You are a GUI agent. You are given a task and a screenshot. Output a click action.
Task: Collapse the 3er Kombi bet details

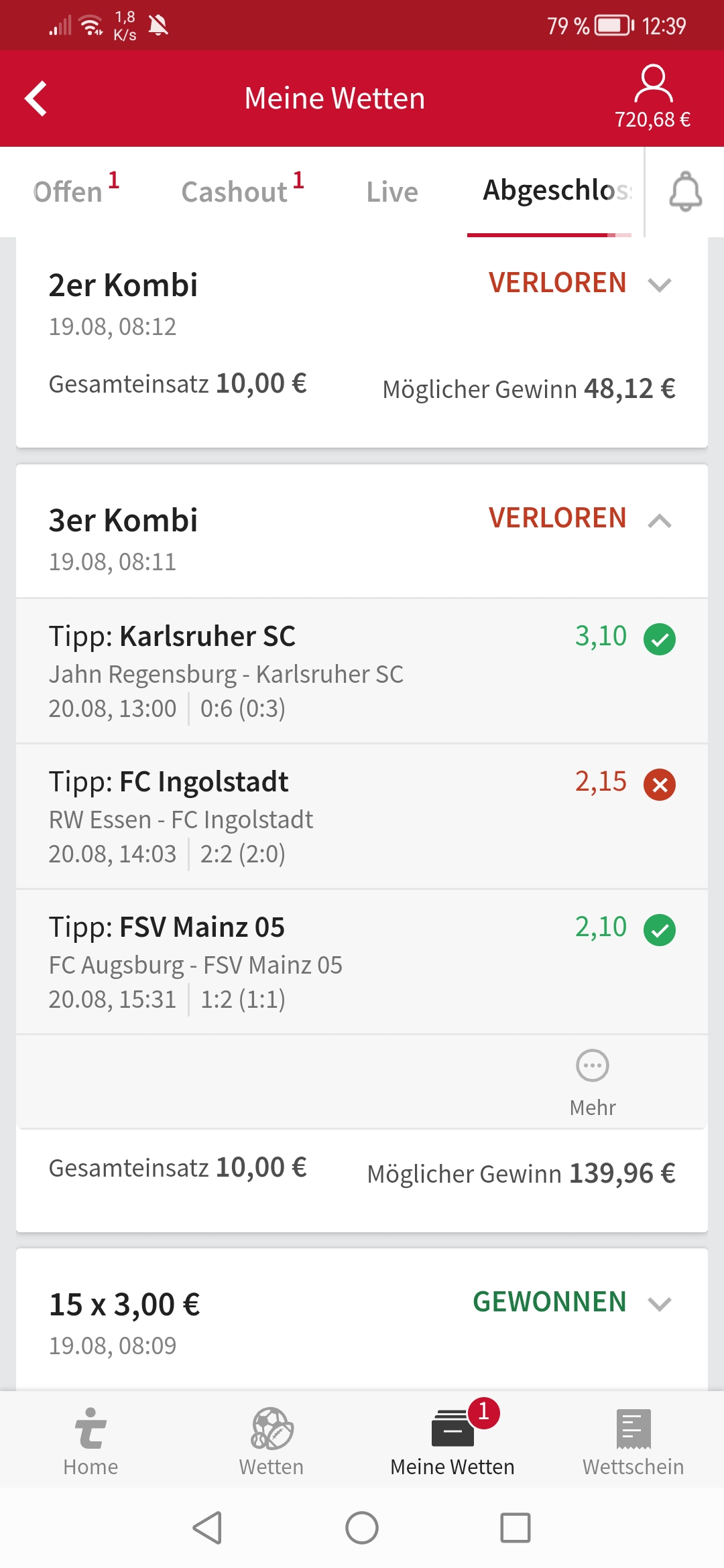[x=660, y=521]
